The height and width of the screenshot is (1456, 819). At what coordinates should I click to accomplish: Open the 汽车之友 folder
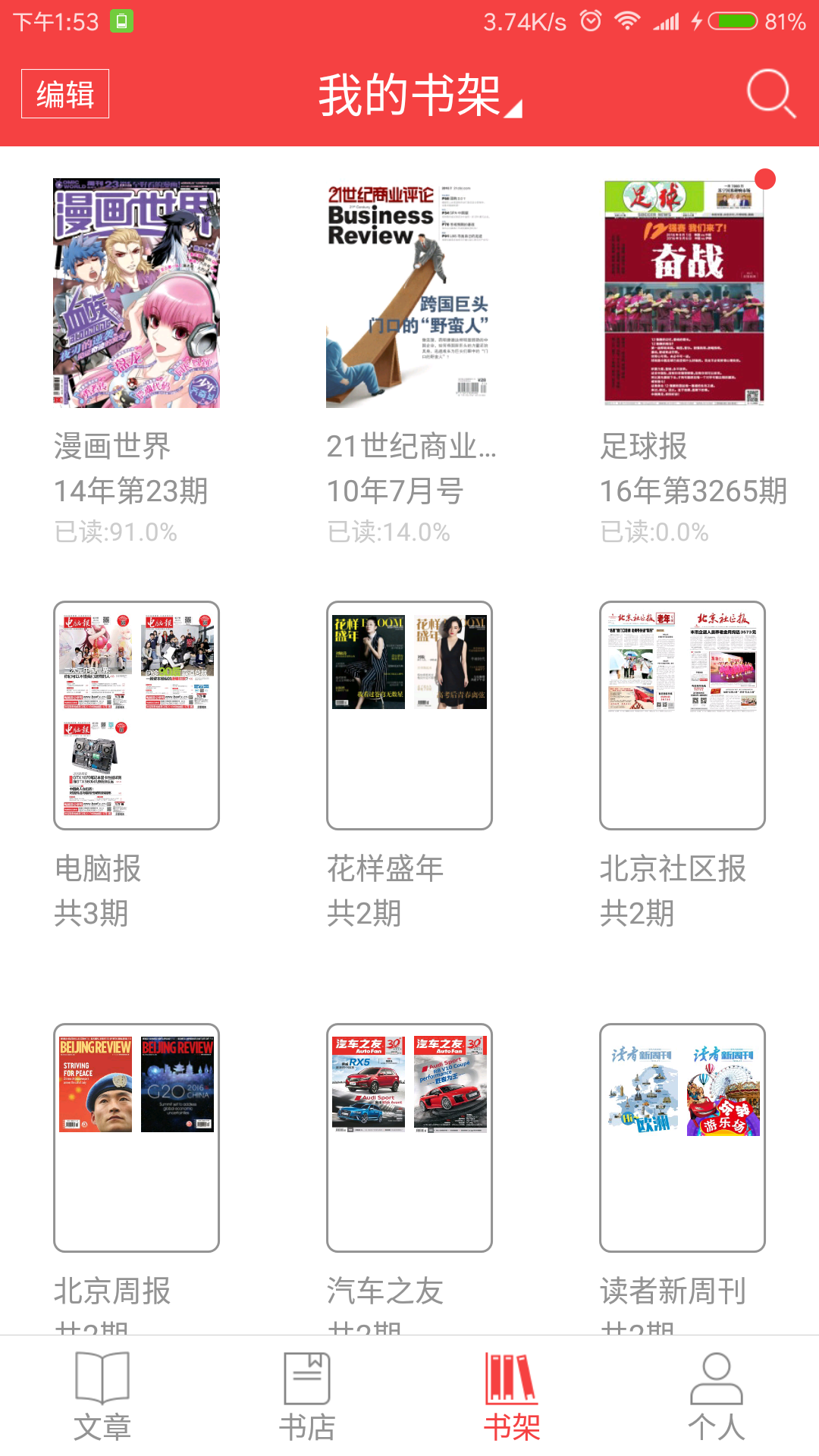click(409, 1137)
